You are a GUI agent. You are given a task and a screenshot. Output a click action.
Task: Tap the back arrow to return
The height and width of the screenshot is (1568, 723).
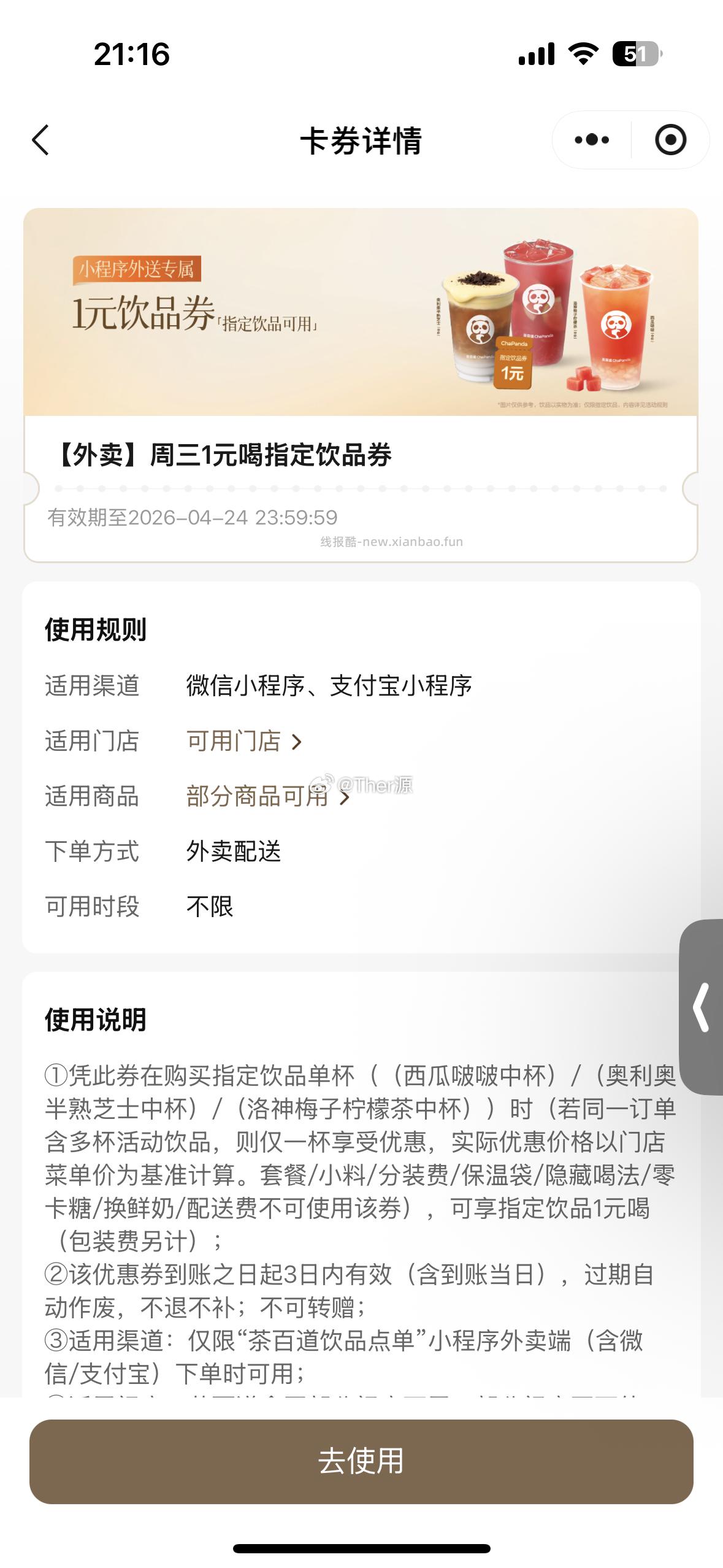tap(40, 140)
